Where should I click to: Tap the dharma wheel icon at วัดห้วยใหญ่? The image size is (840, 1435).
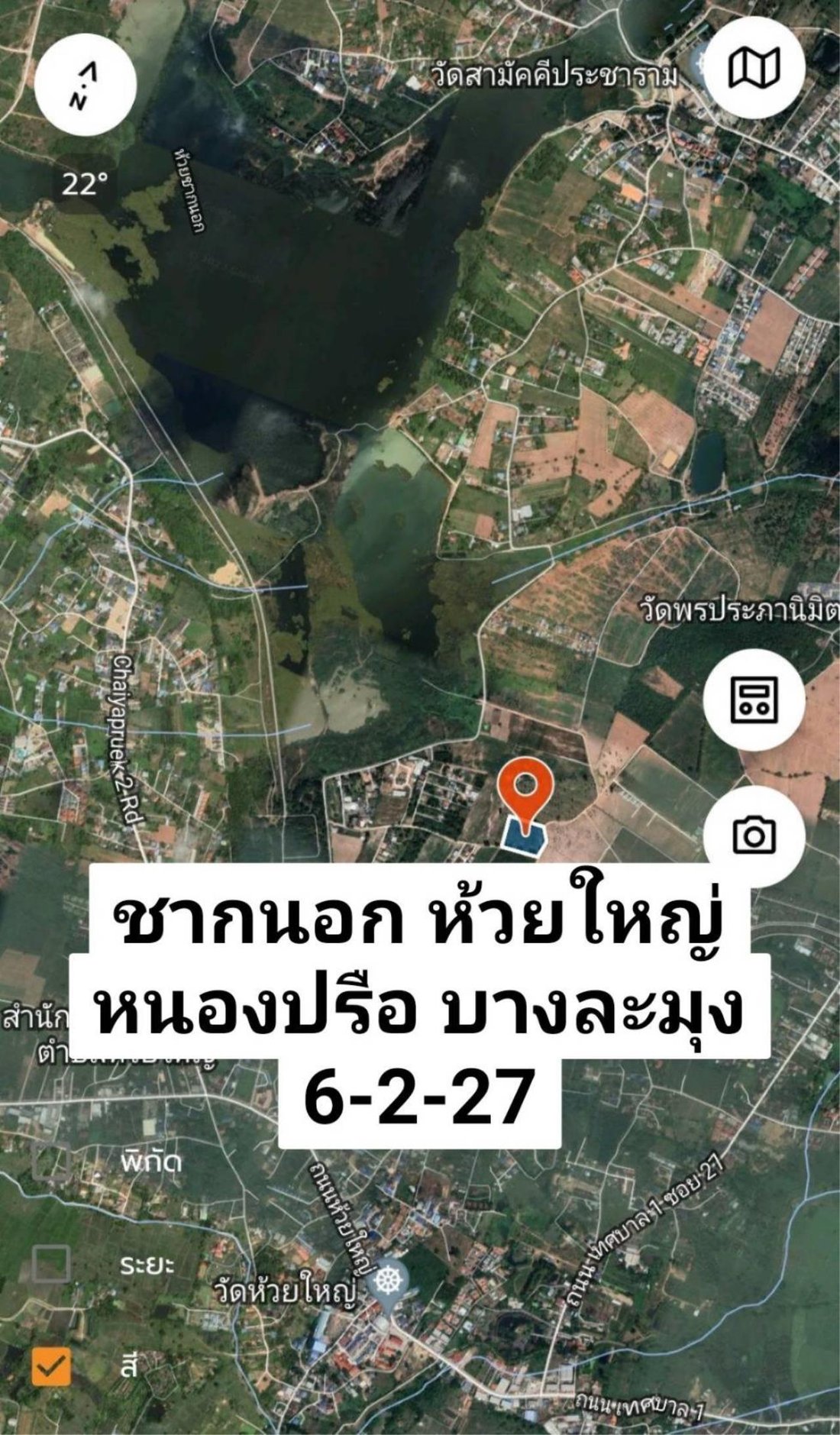click(x=388, y=1280)
